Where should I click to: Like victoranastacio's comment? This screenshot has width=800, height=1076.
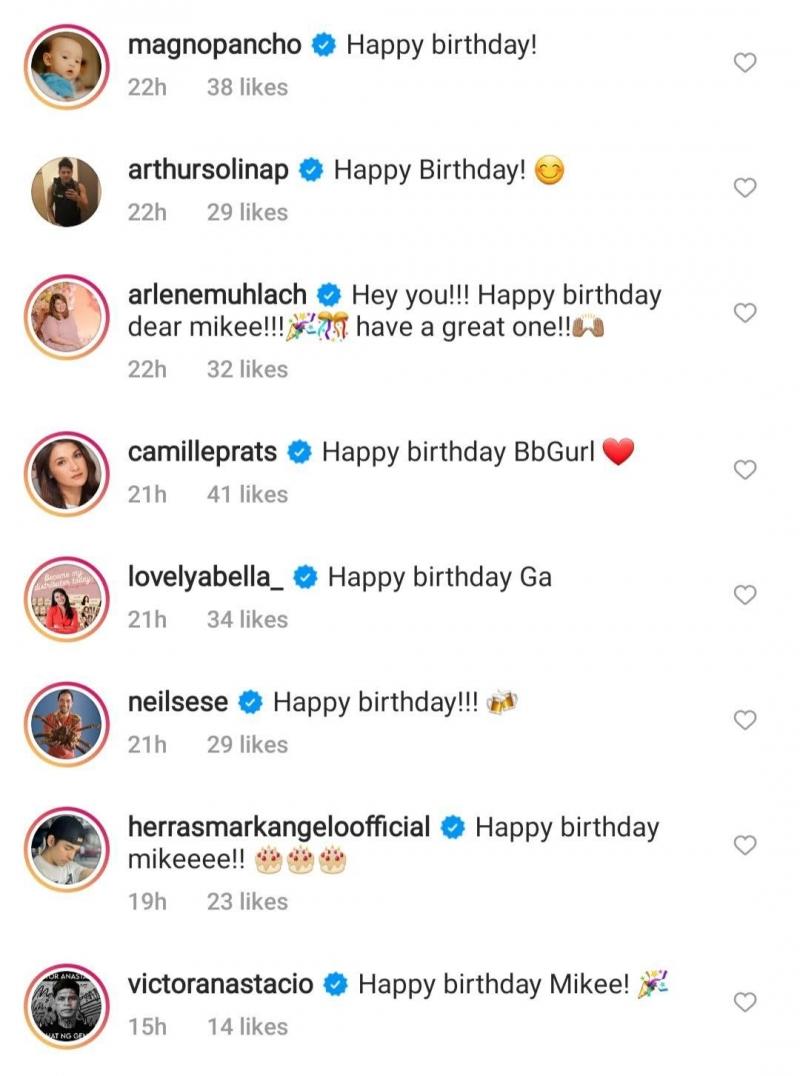click(745, 1002)
